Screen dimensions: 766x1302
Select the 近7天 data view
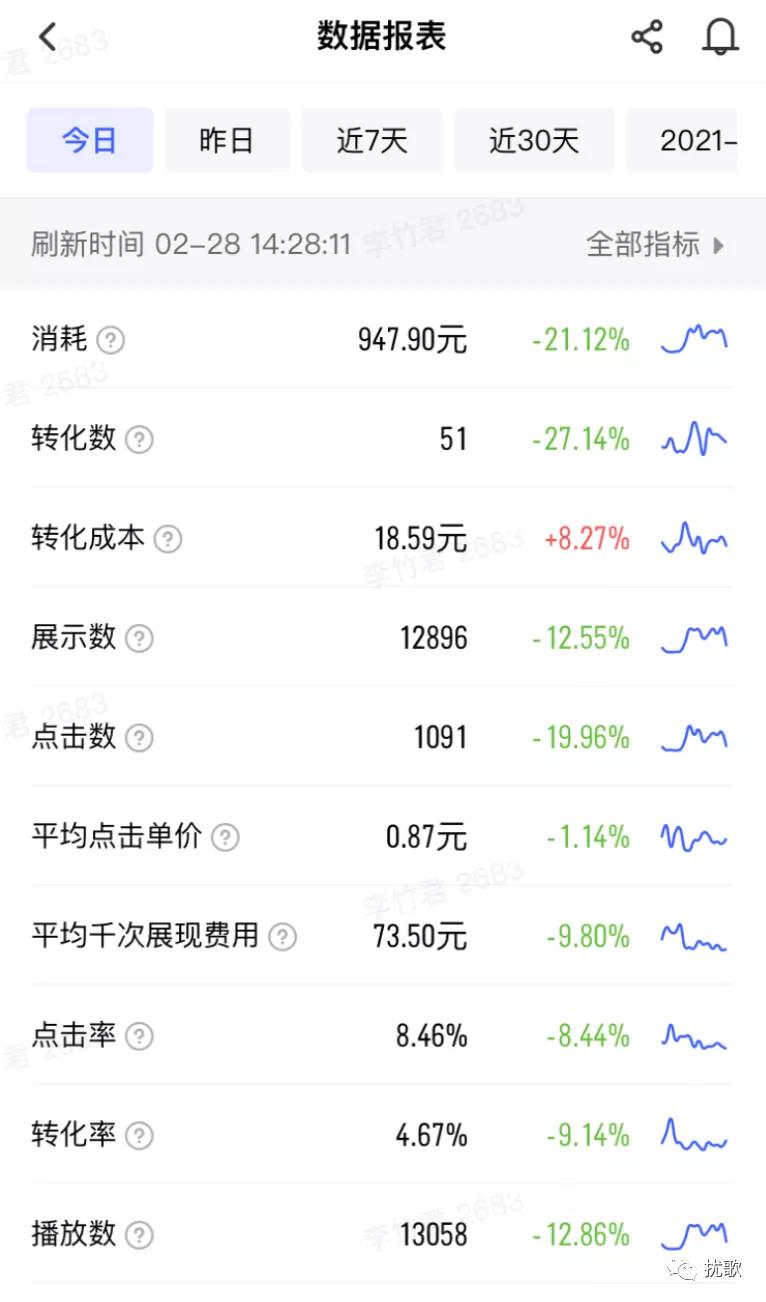[371, 141]
